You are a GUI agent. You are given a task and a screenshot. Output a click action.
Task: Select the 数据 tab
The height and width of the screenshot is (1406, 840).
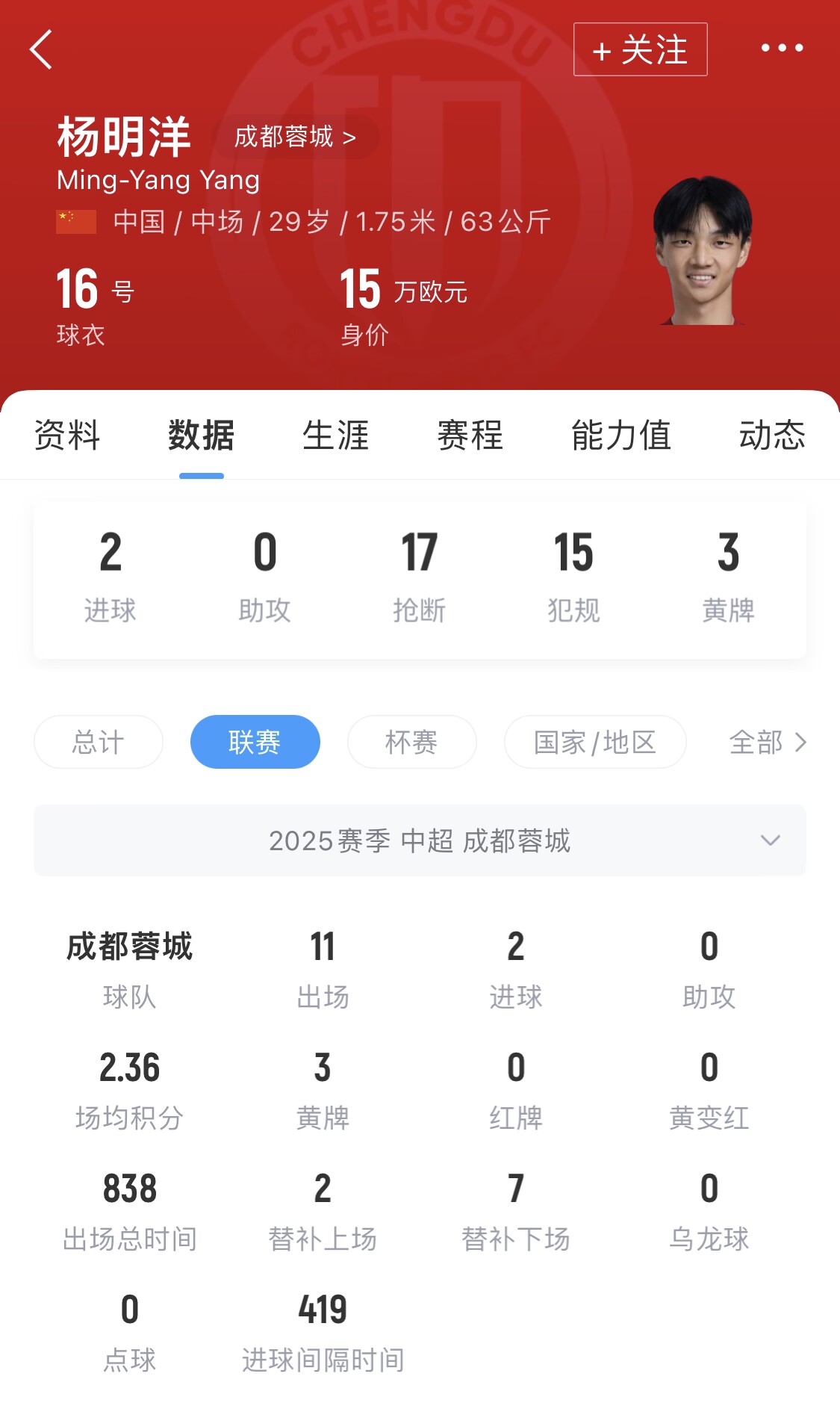(201, 436)
